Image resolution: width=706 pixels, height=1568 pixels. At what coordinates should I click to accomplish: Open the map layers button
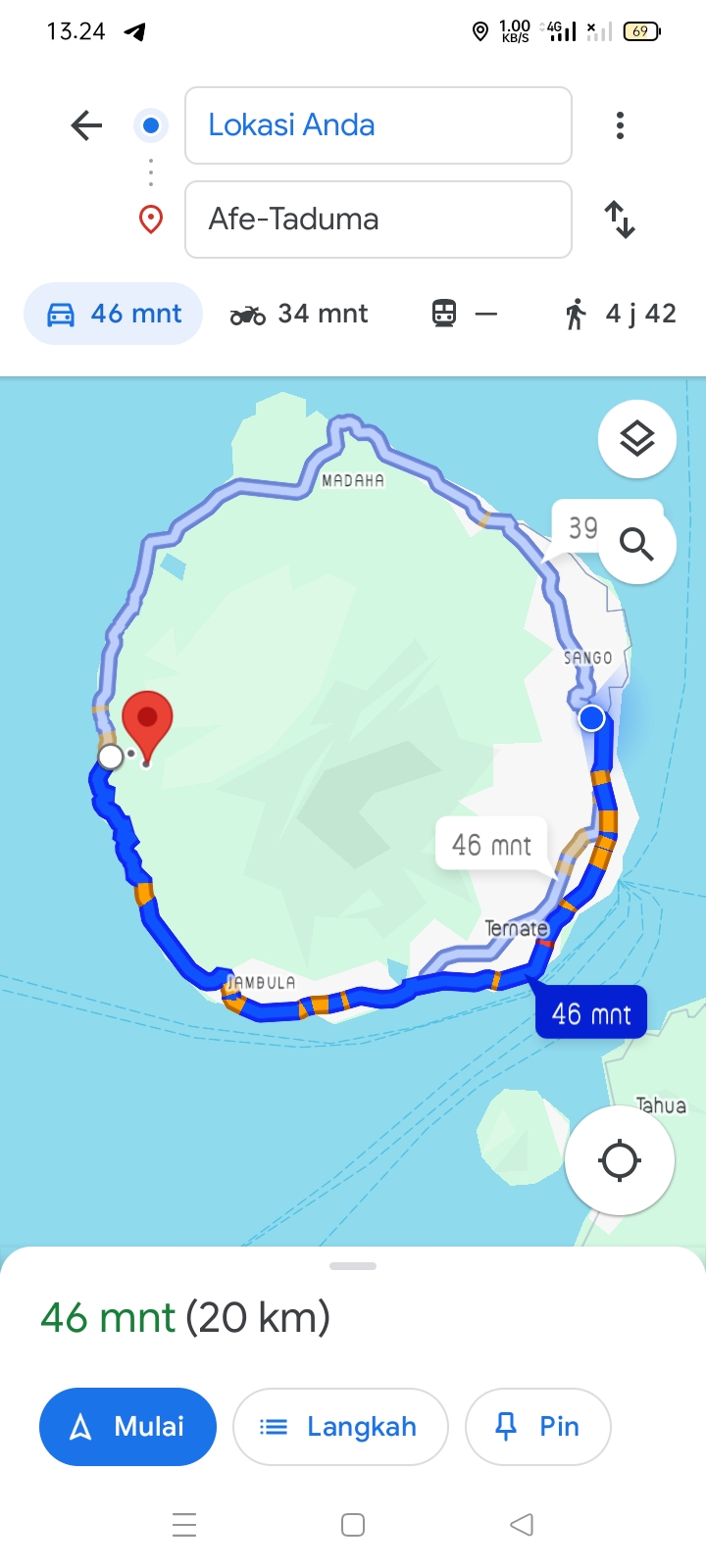click(637, 439)
